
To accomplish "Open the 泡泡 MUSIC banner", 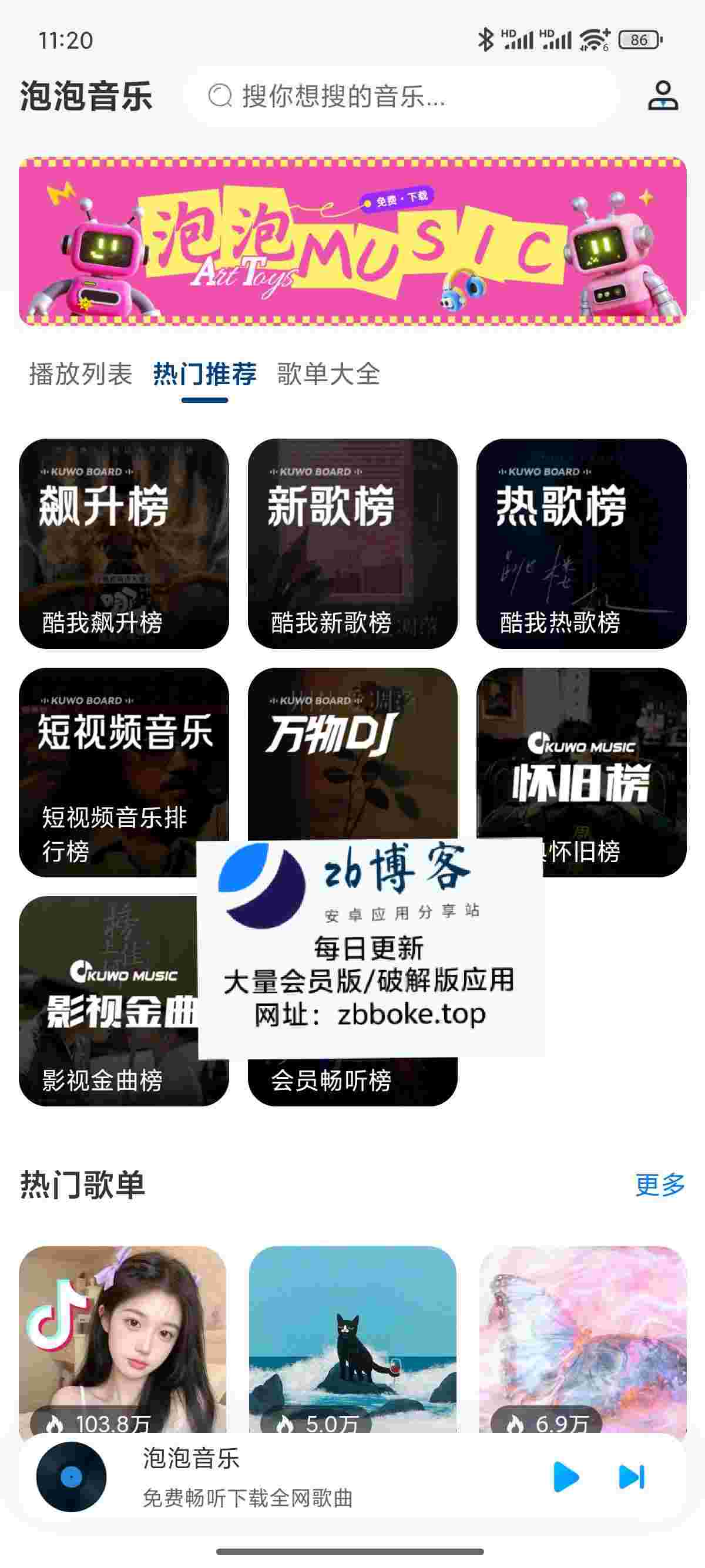I will tap(352, 241).
